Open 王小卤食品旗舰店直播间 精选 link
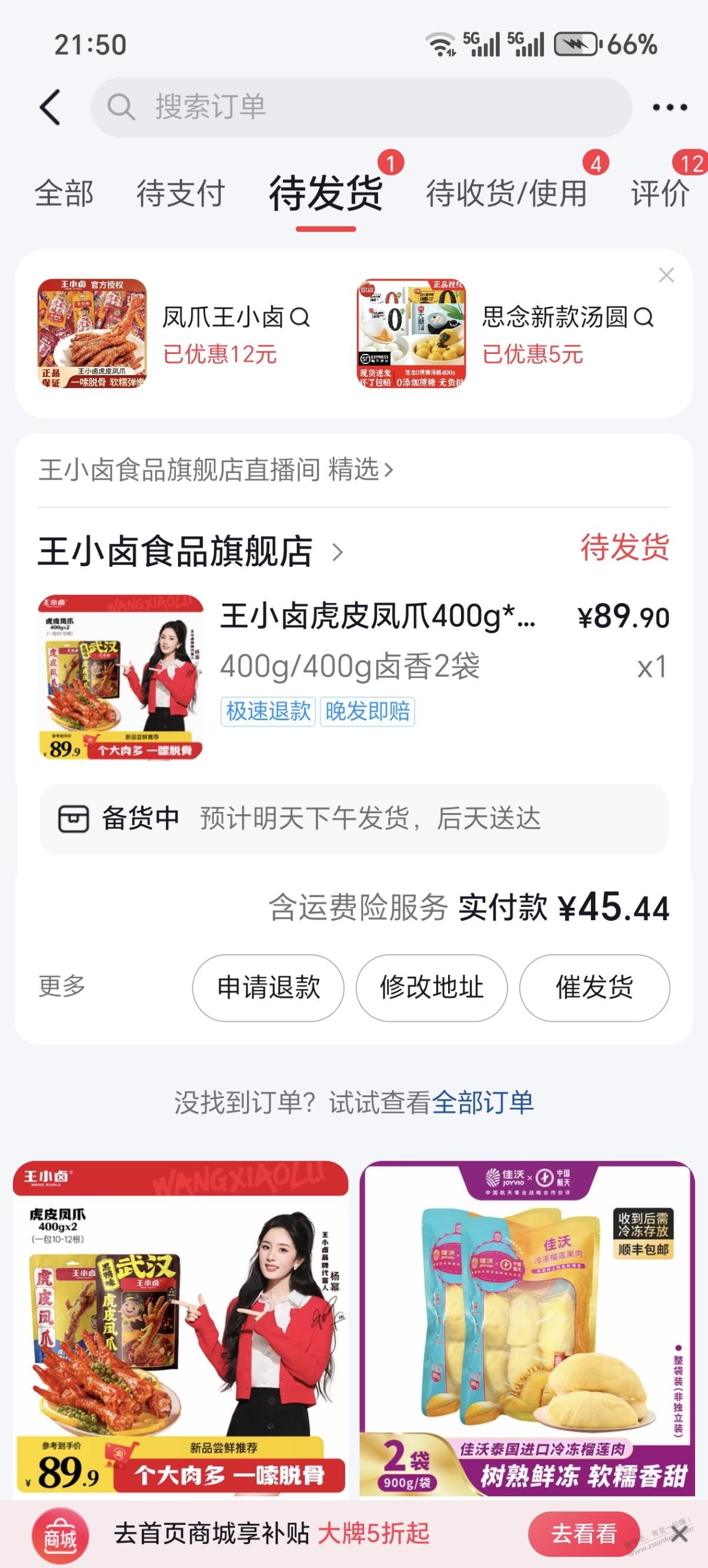The height and width of the screenshot is (1568, 708). (x=215, y=470)
